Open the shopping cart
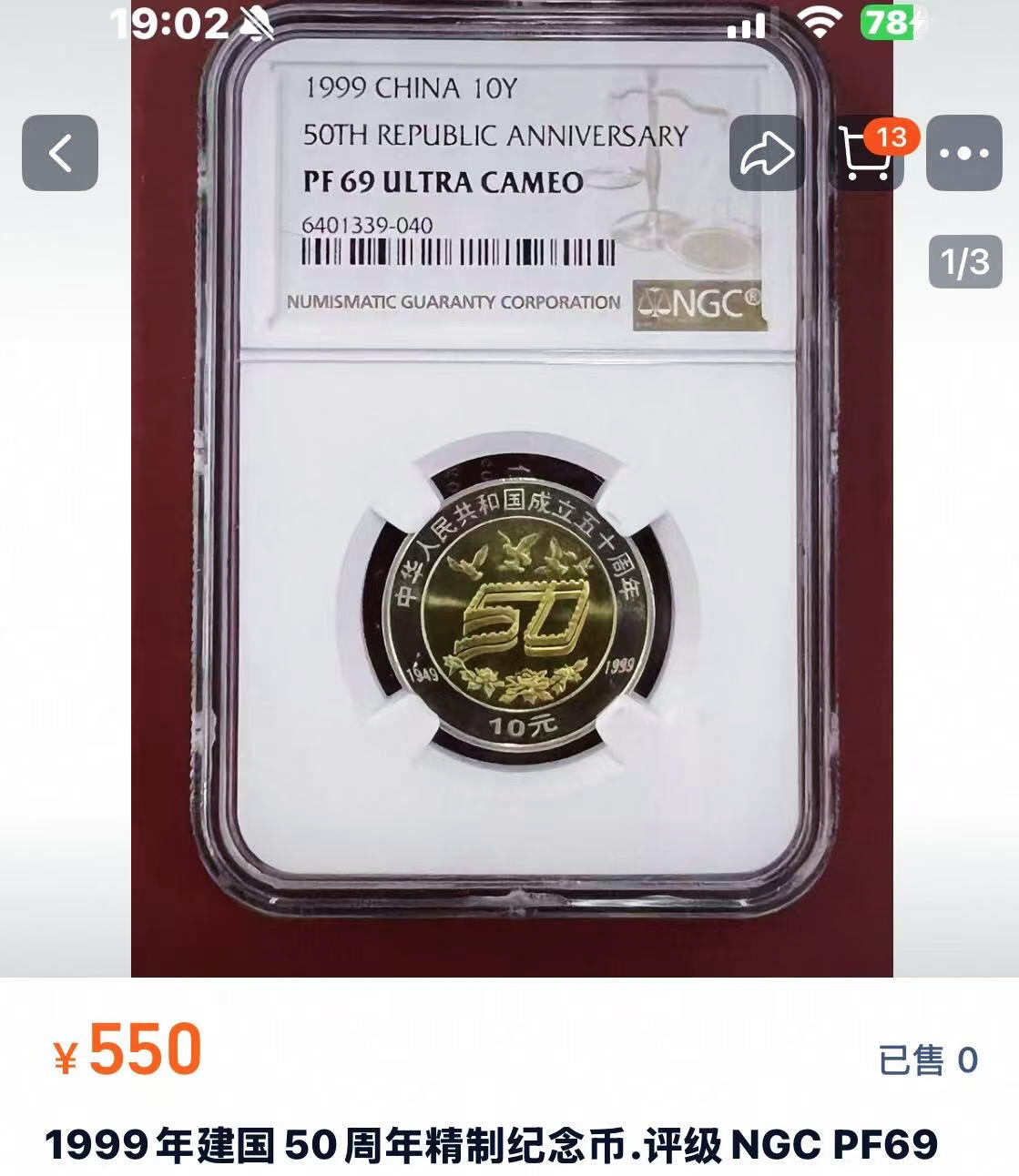 866,153
